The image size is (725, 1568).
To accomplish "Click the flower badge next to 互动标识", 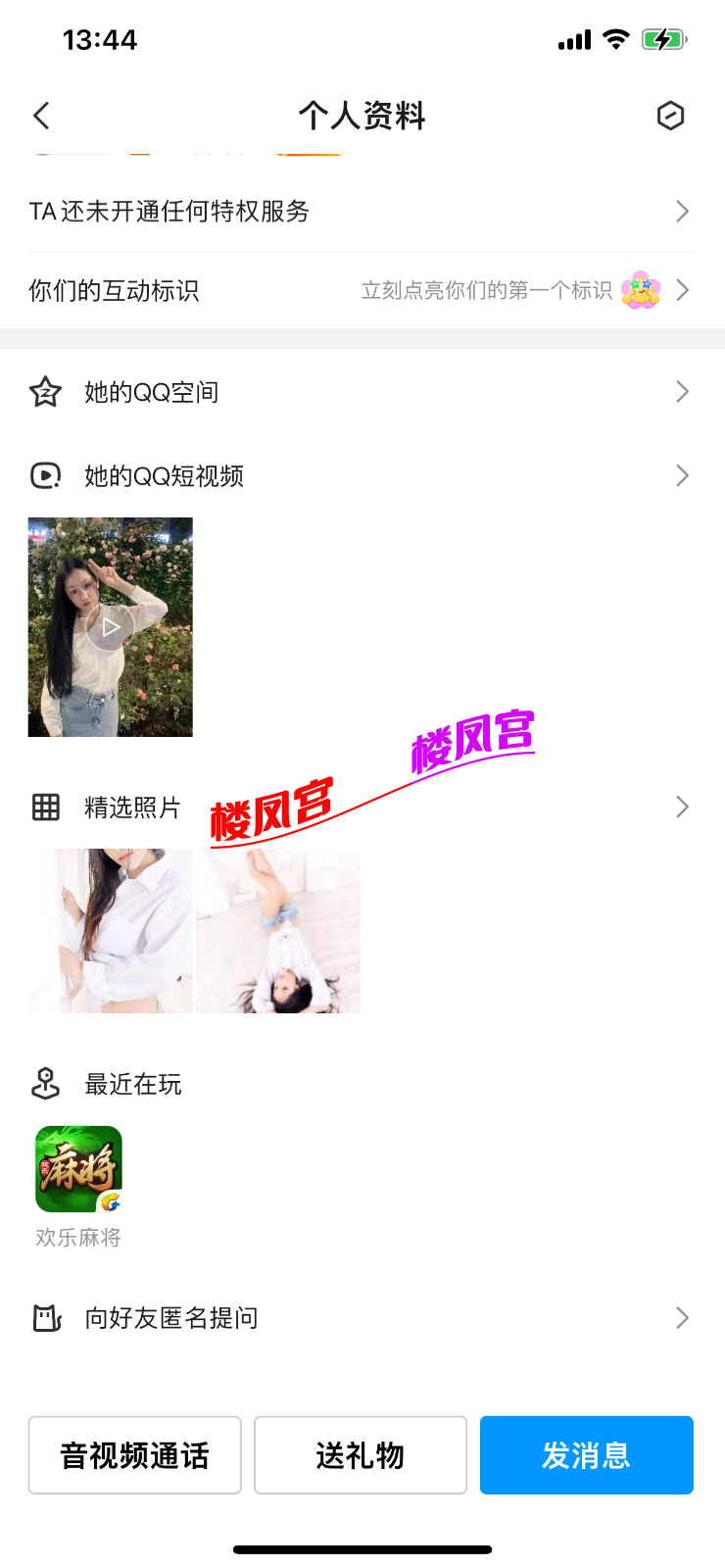I will tap(642, 290).
